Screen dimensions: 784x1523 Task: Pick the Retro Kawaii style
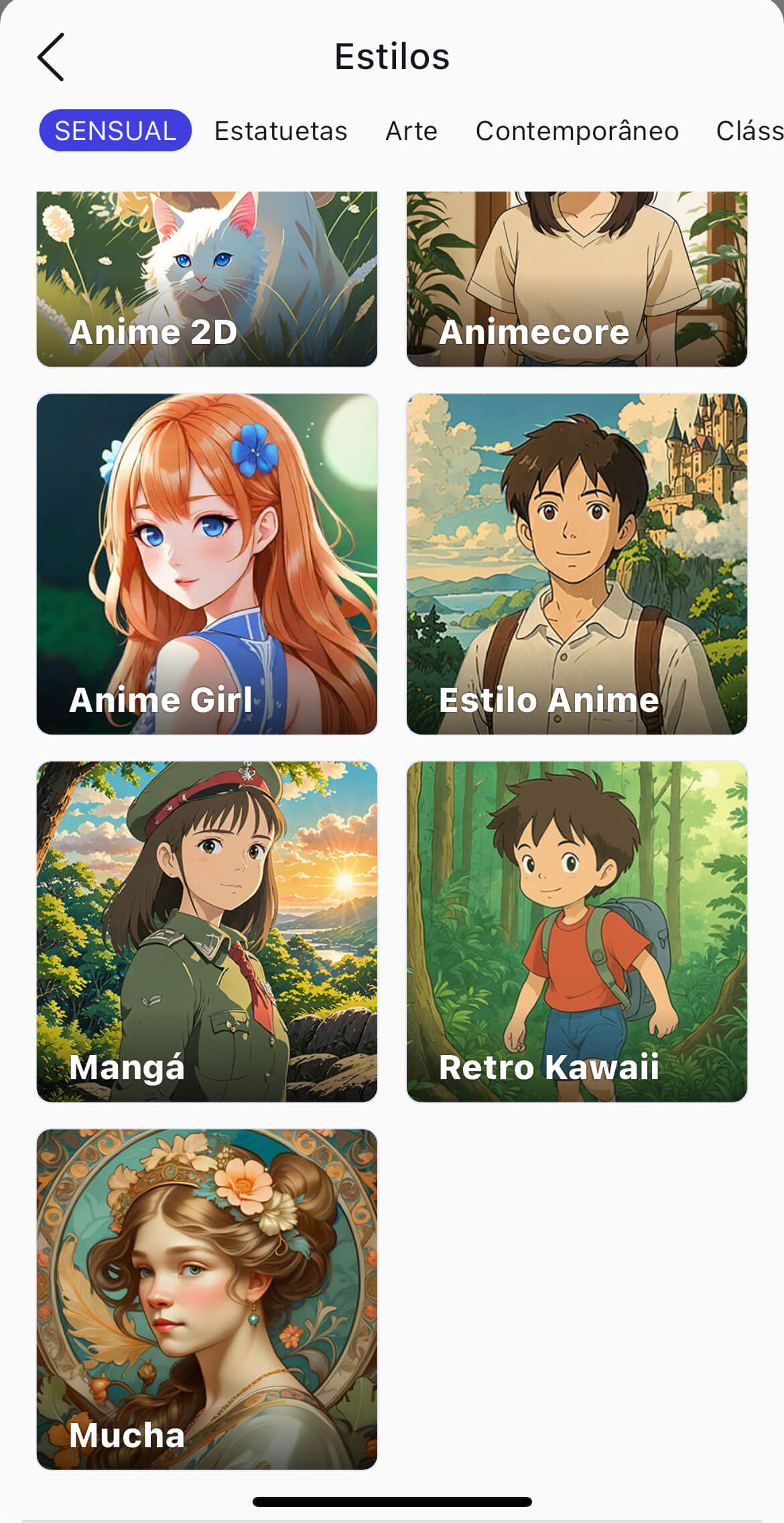577,931
